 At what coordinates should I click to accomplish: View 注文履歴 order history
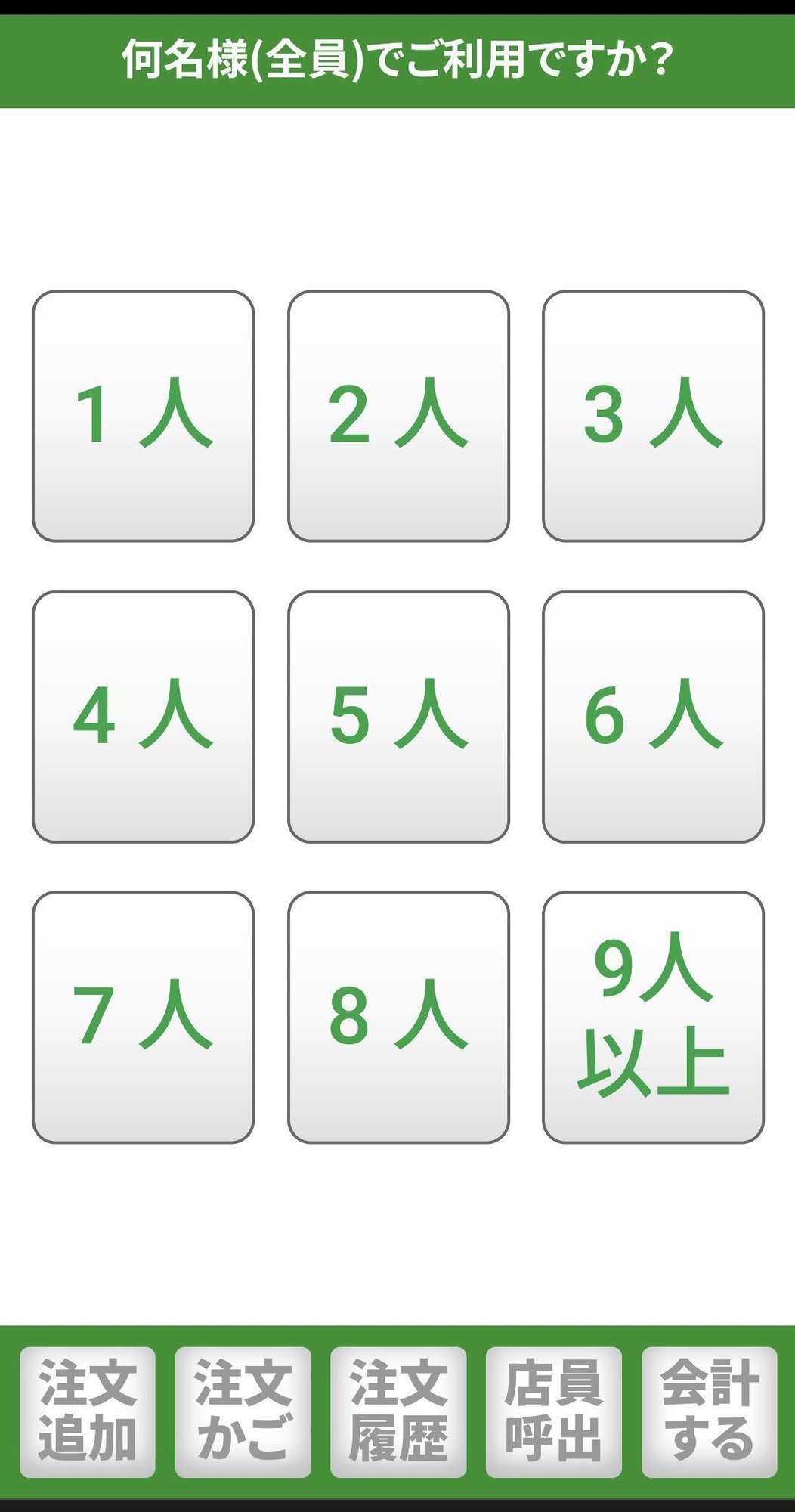[398, 1411]
